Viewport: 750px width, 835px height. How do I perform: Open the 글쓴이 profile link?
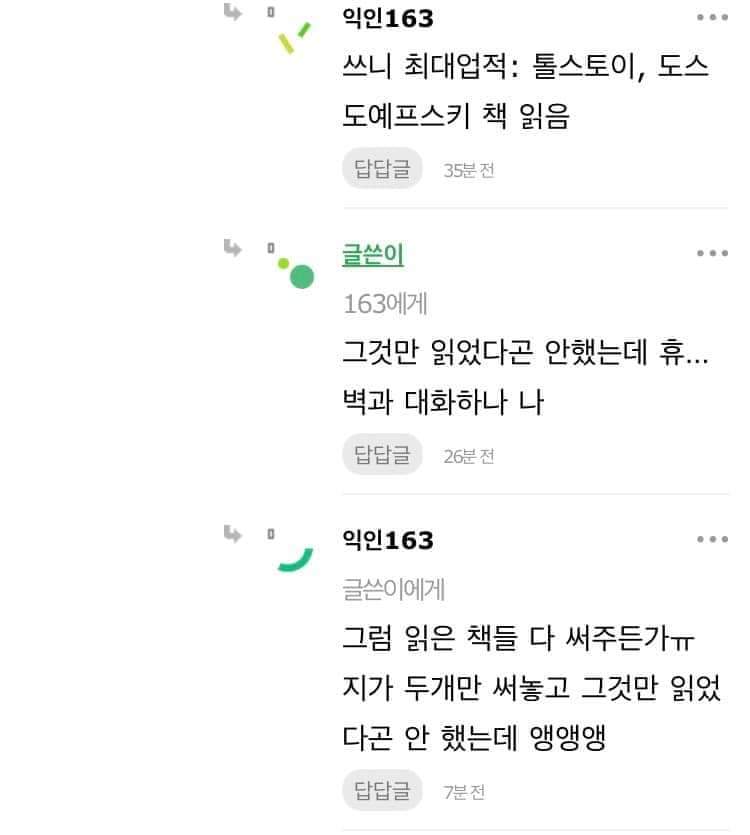(372, 255)
